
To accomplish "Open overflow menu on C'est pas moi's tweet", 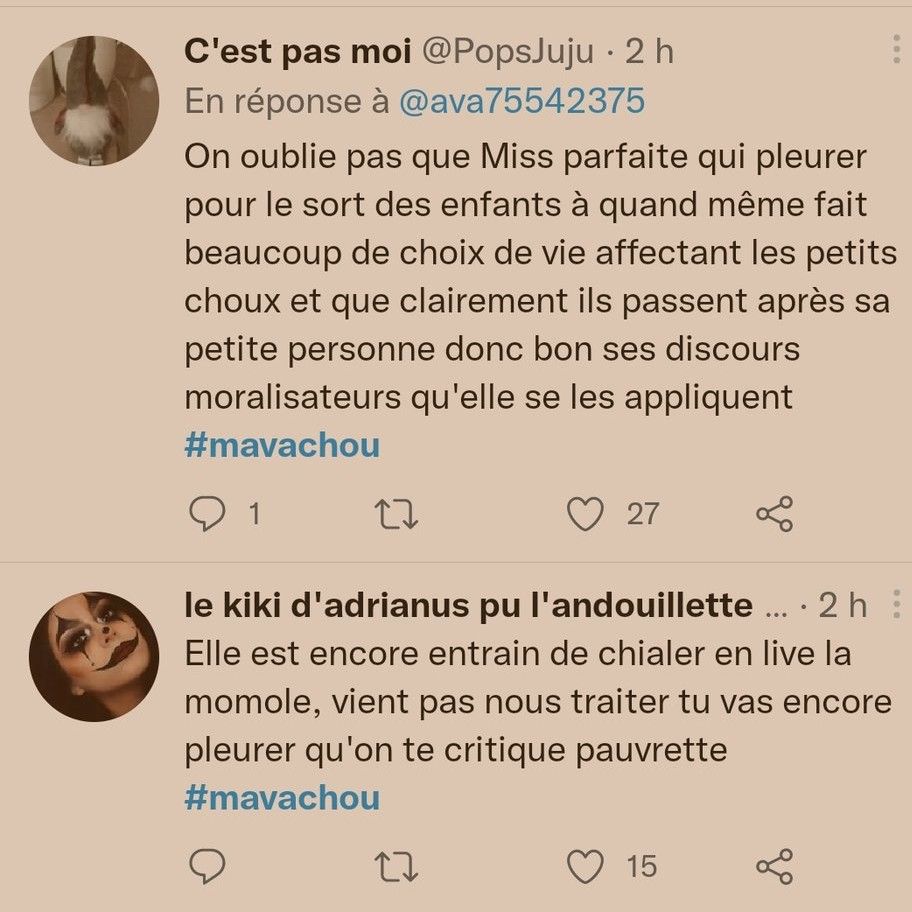I will pos(896,50).
